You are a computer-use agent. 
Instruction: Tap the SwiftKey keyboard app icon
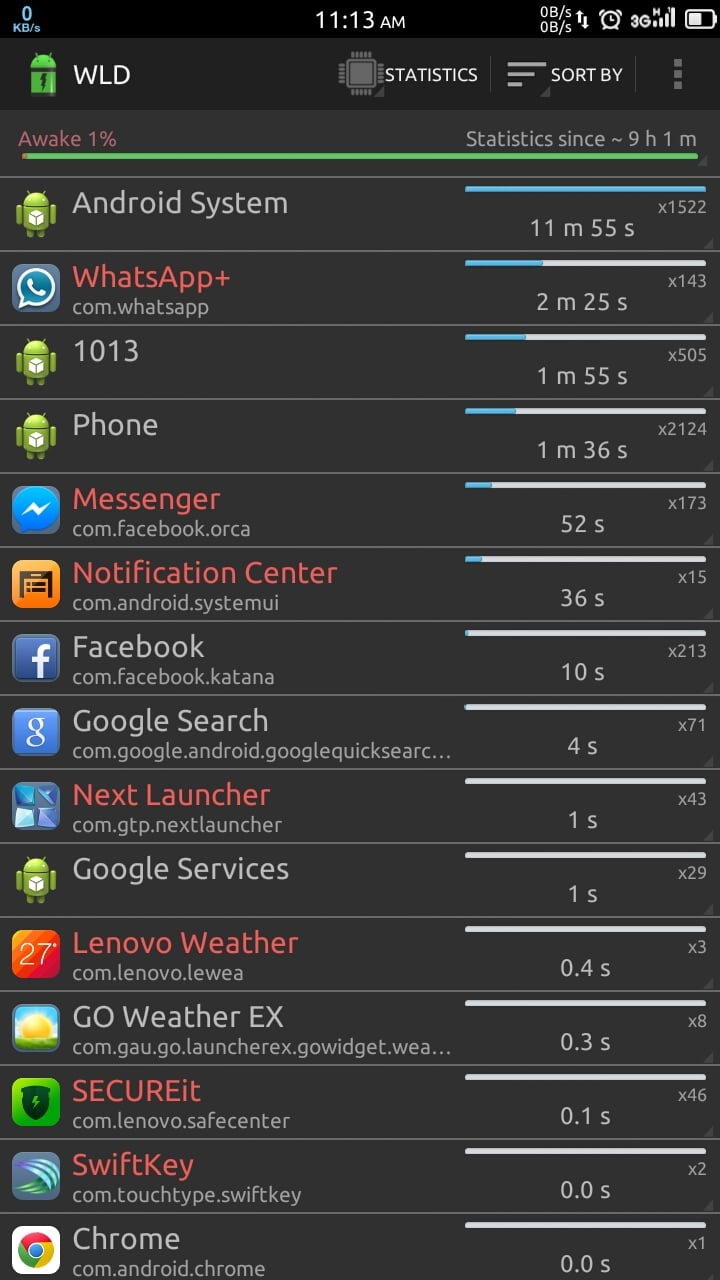[x=35, y=1175]
